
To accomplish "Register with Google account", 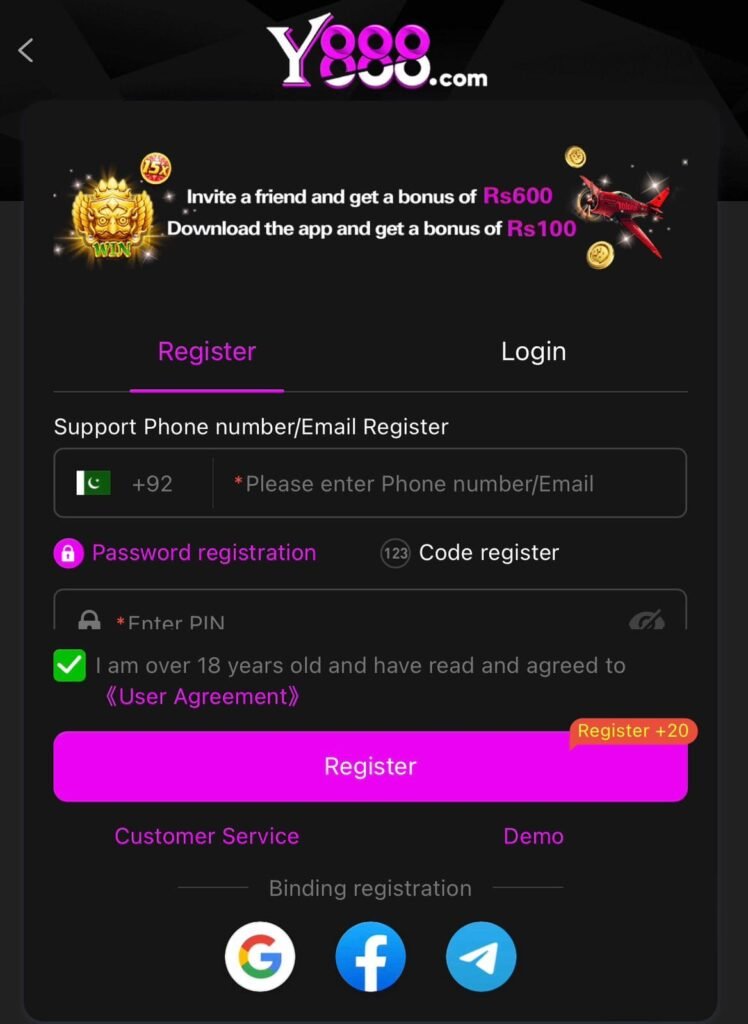I will tap(260, 957).
